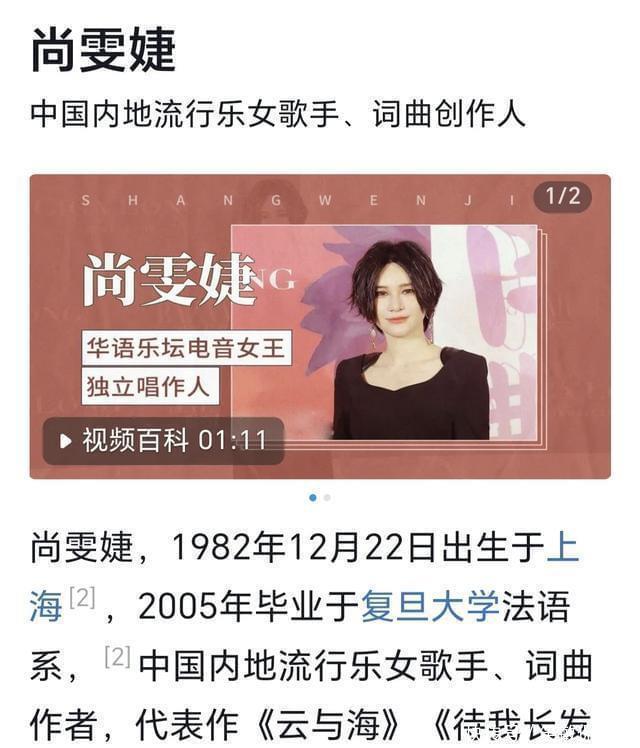The height and width of the screenshot is (748, 640).
Task: Open the 上海 link
Action: click(x=563, y=547)
